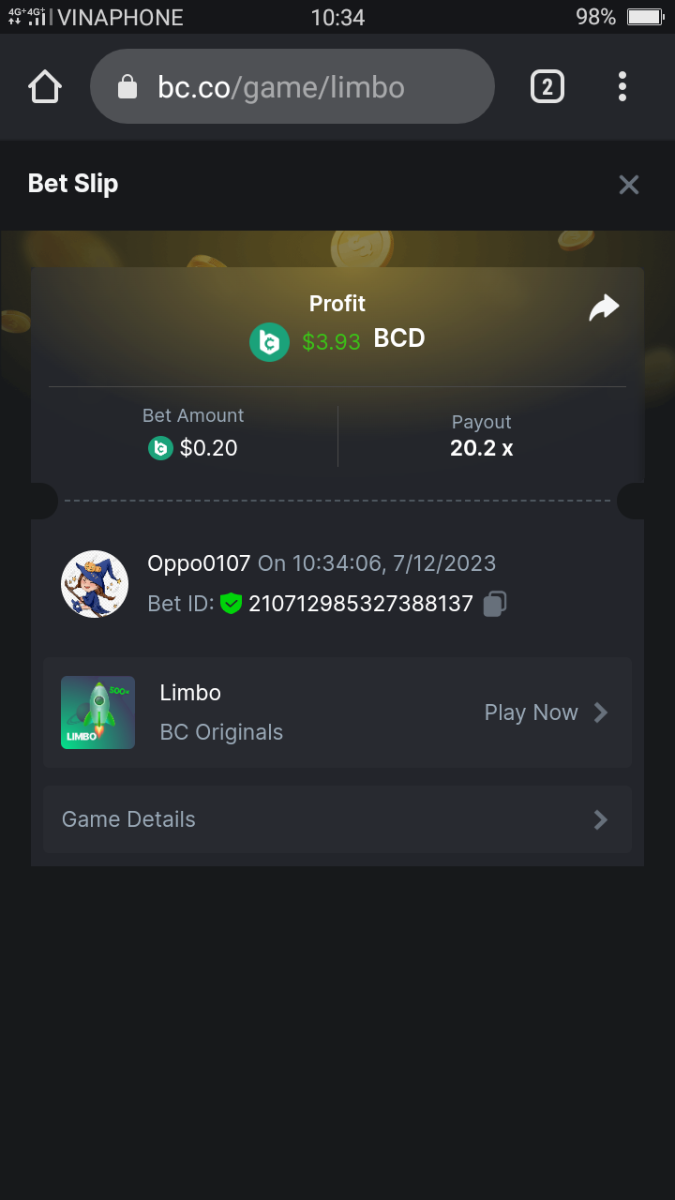Close the Bet Slip panel

628,184
